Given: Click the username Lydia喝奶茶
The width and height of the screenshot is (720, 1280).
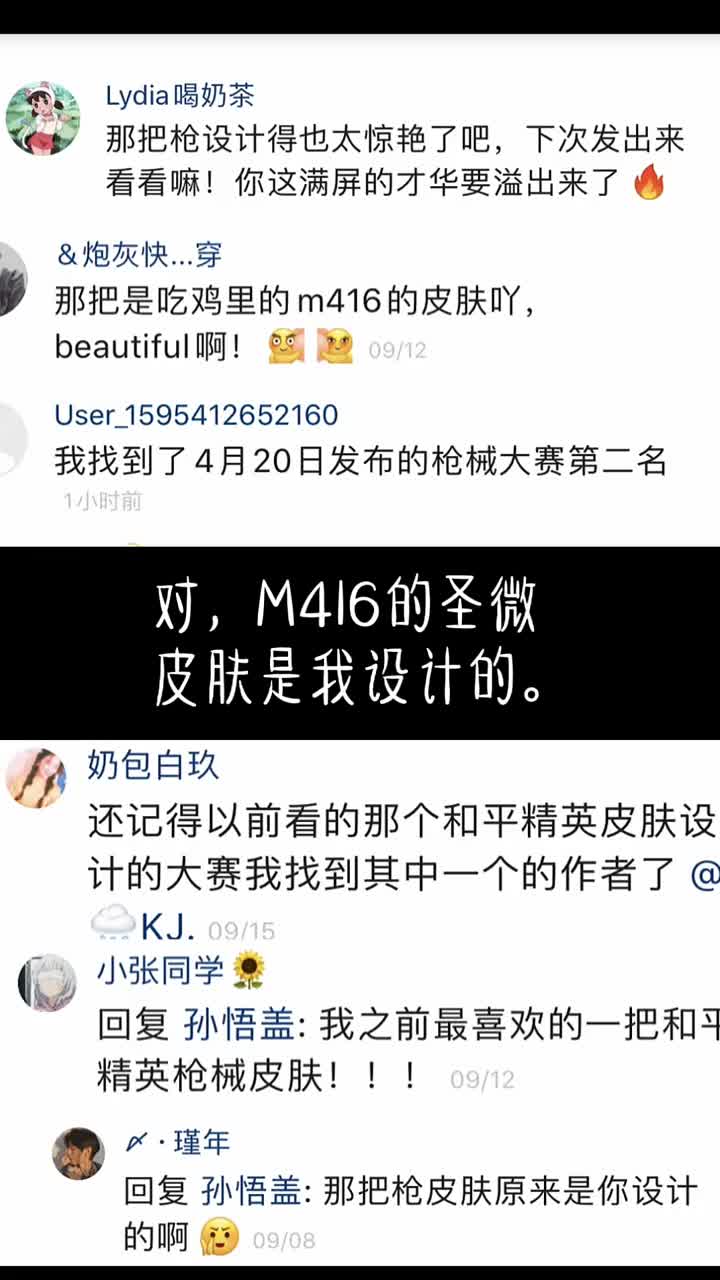Looking at the screenshot, I should click(180, 96).
